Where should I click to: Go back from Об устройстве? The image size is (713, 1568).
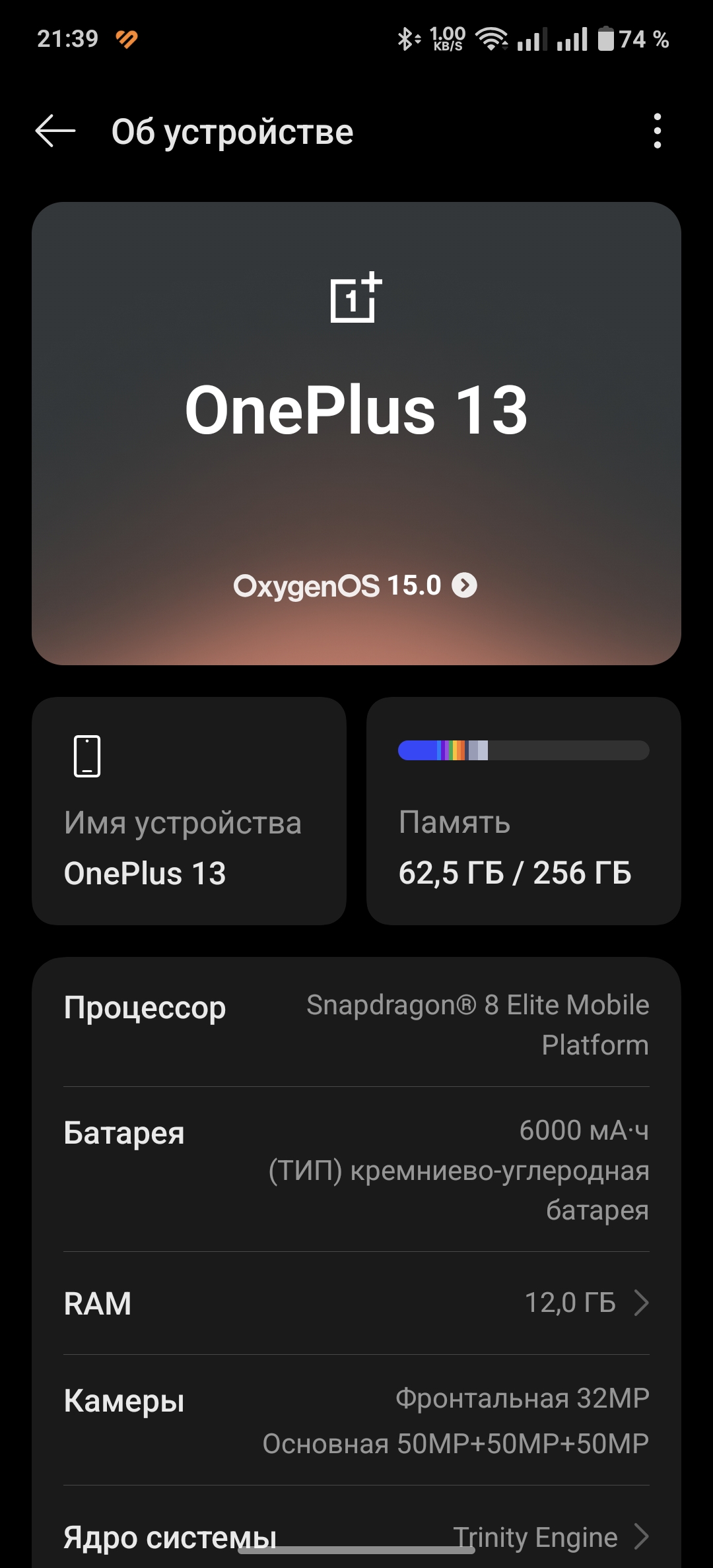tap(55, 131)
